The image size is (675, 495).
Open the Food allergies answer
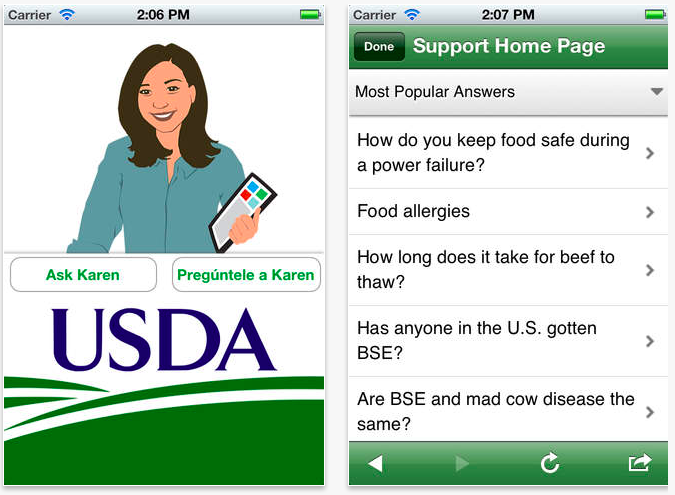[x=507, y=212]
